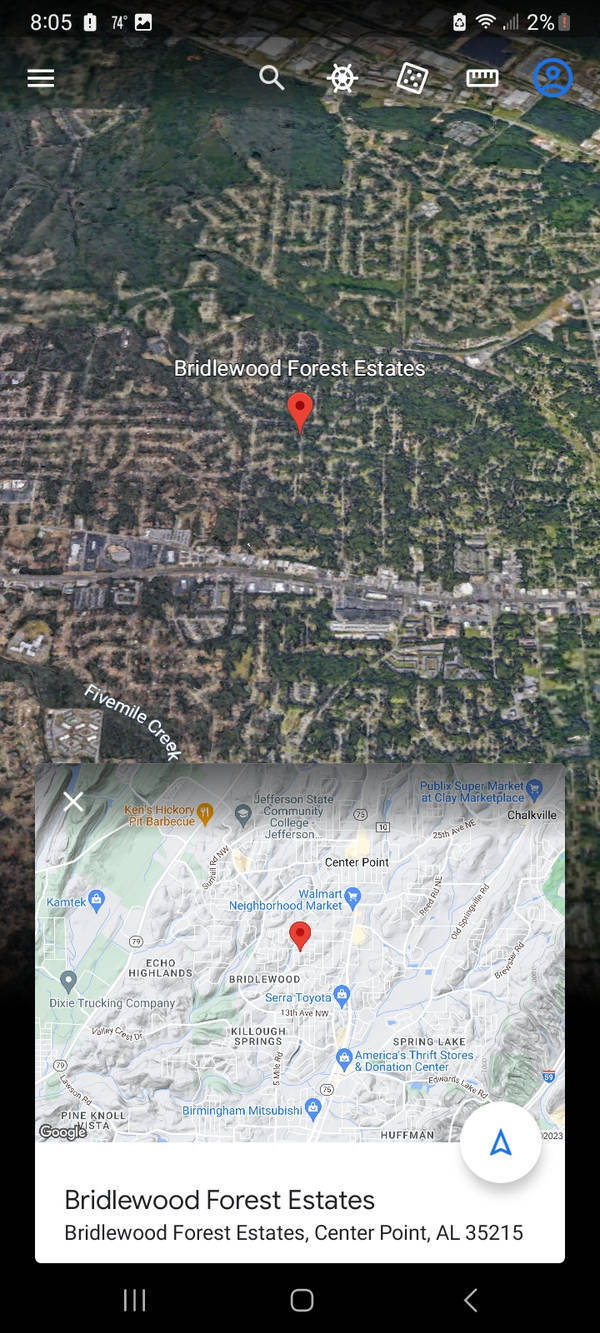This screenshot has height=1333, width=600.
Task: Search for a place
Action: click(x=272, y=78)
